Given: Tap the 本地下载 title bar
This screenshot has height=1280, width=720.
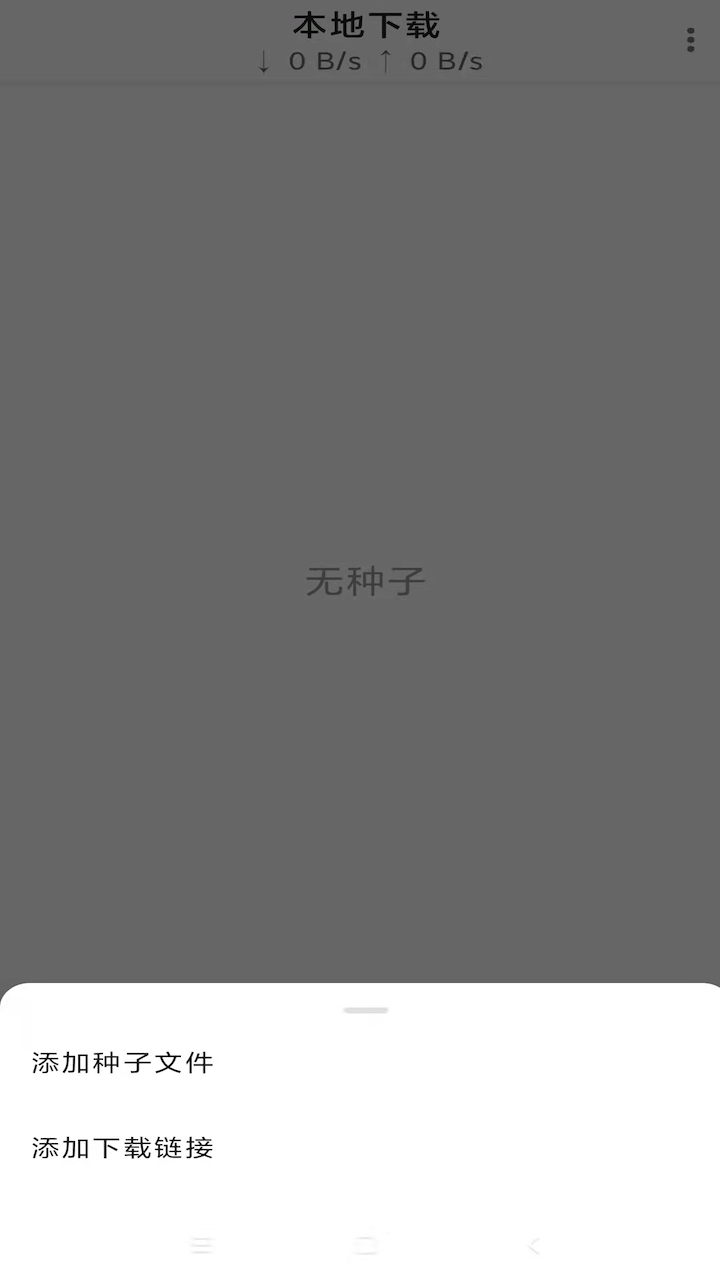Looking at the screenshot, I should 364,25.
